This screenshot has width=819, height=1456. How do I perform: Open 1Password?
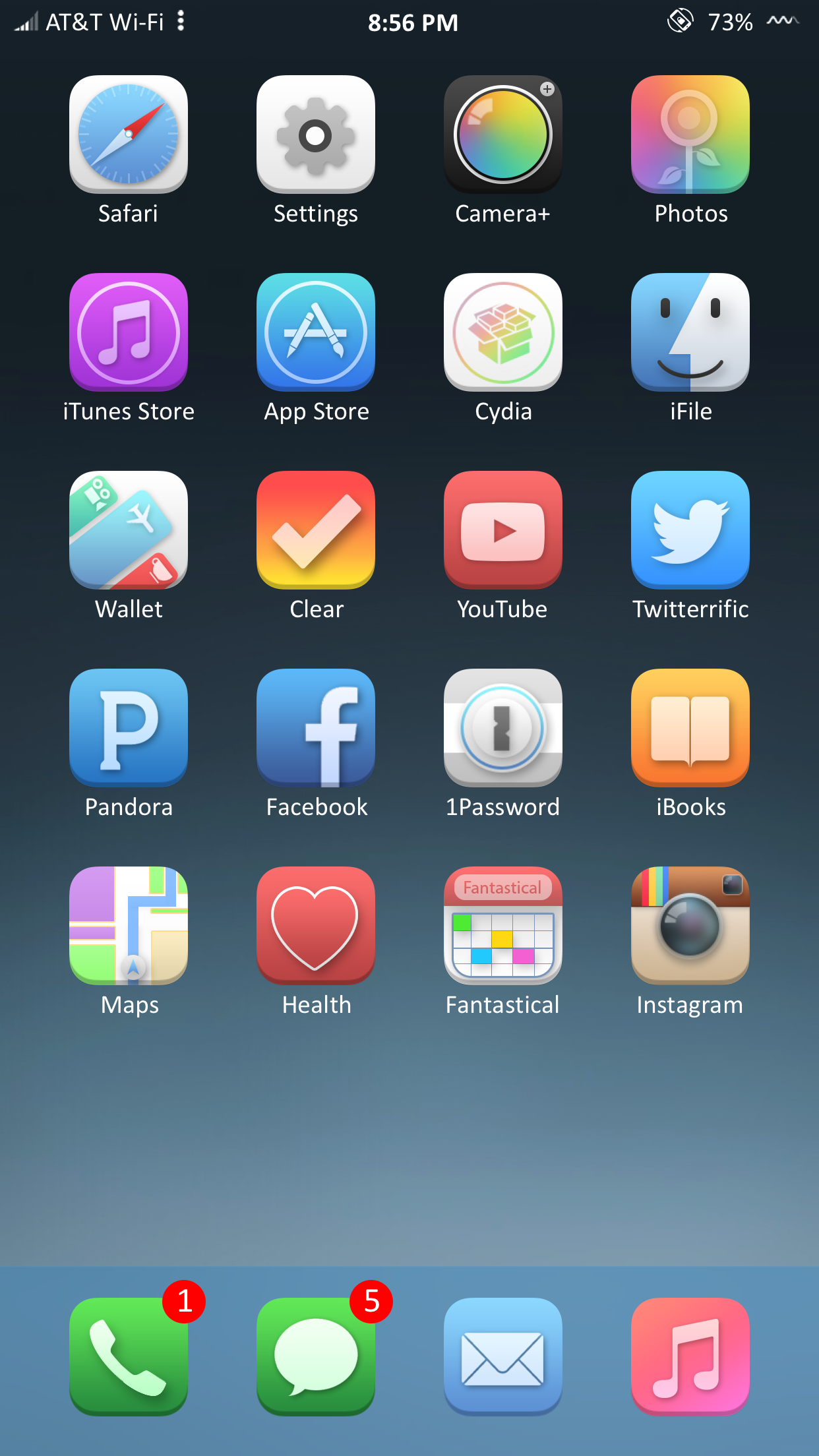coord(503,728)
